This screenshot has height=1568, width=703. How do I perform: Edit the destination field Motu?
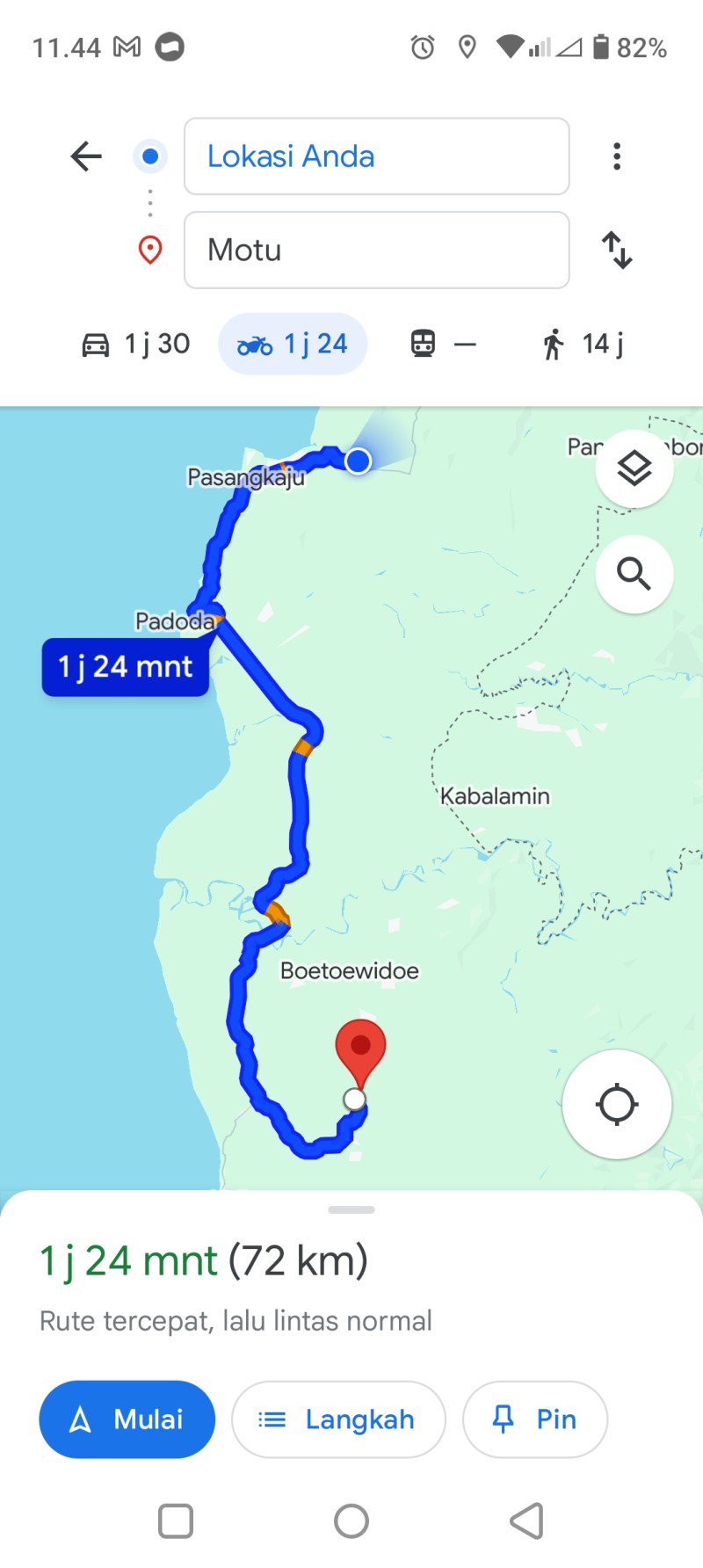point(376,250)
